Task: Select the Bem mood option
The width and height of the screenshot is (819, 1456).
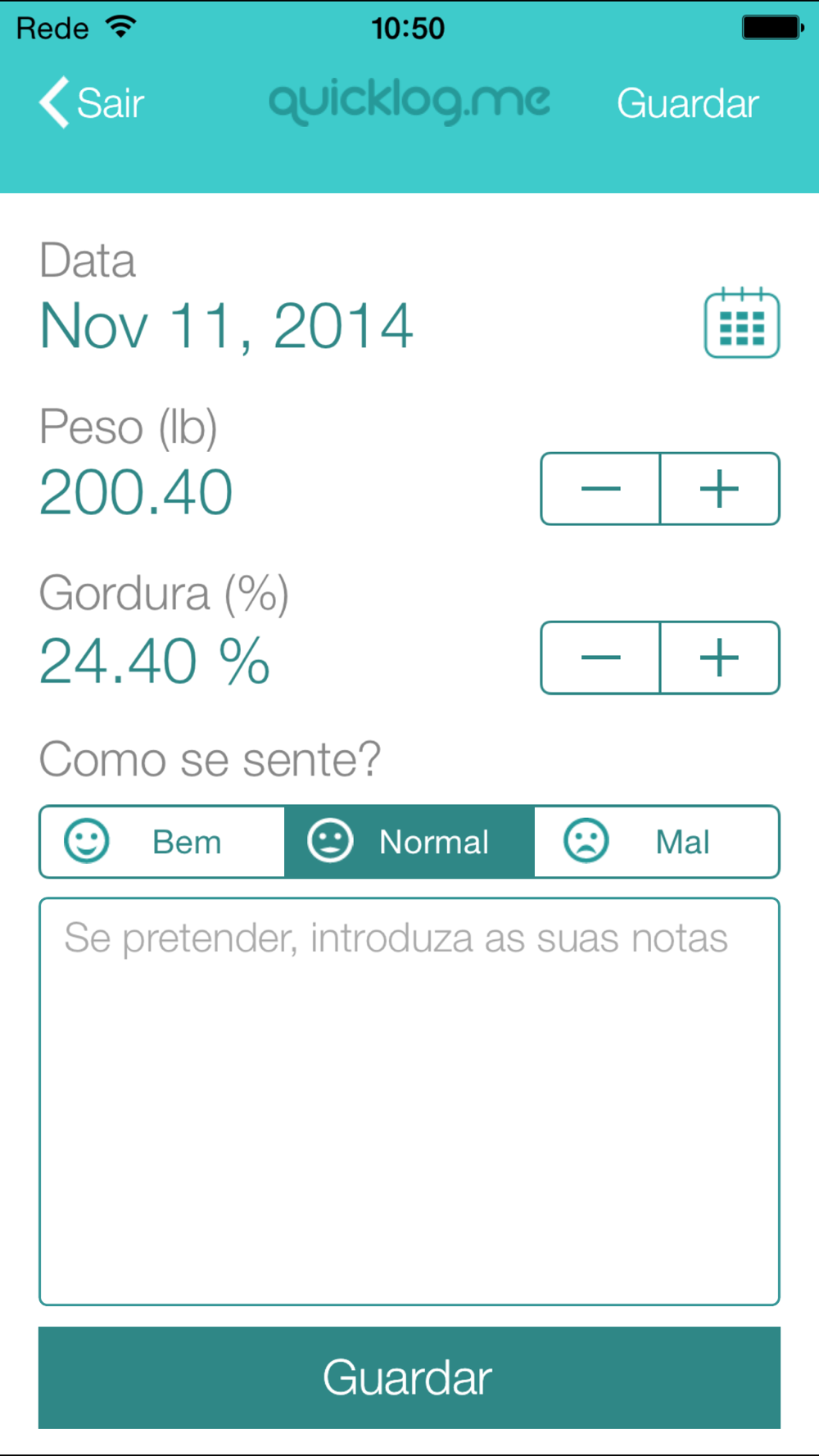Action: (x=162, y=842)
